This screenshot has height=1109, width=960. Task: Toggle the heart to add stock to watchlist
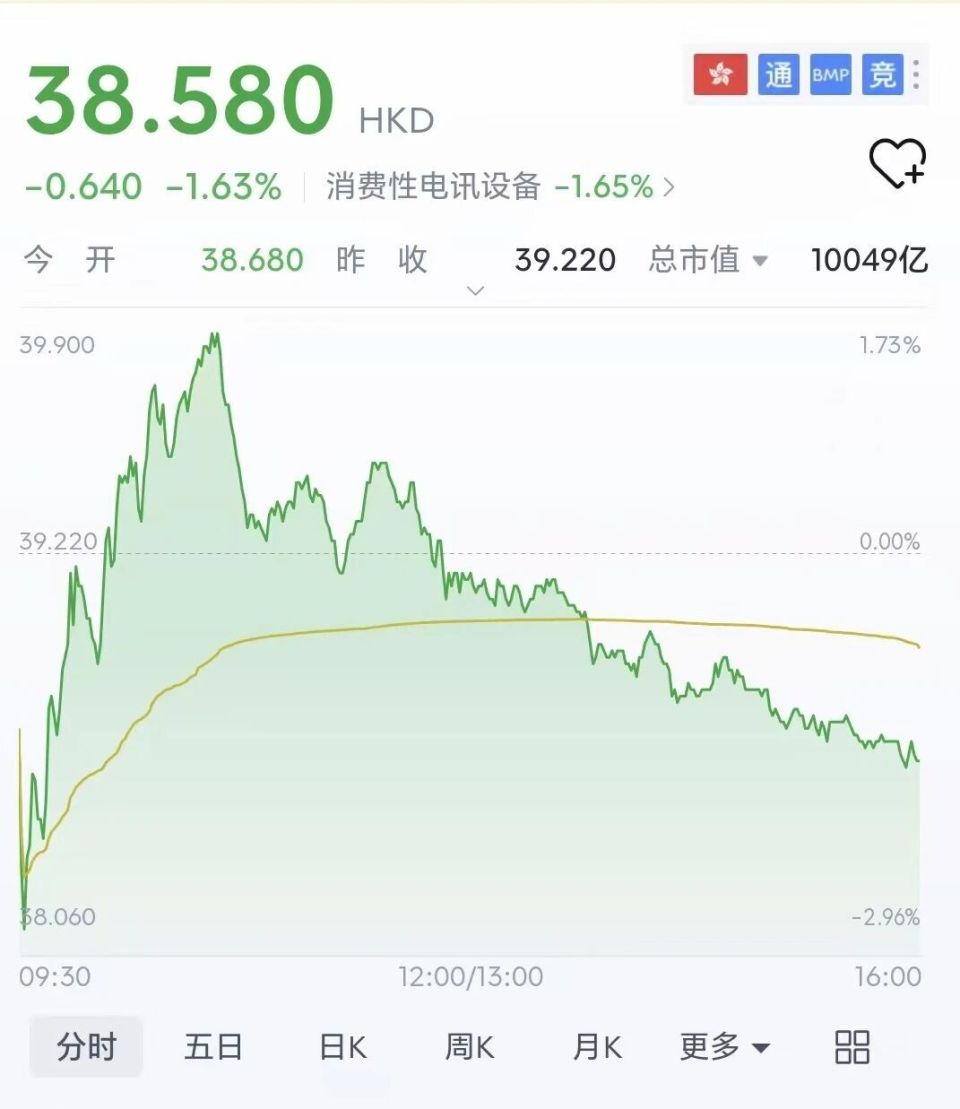[895, 165]
